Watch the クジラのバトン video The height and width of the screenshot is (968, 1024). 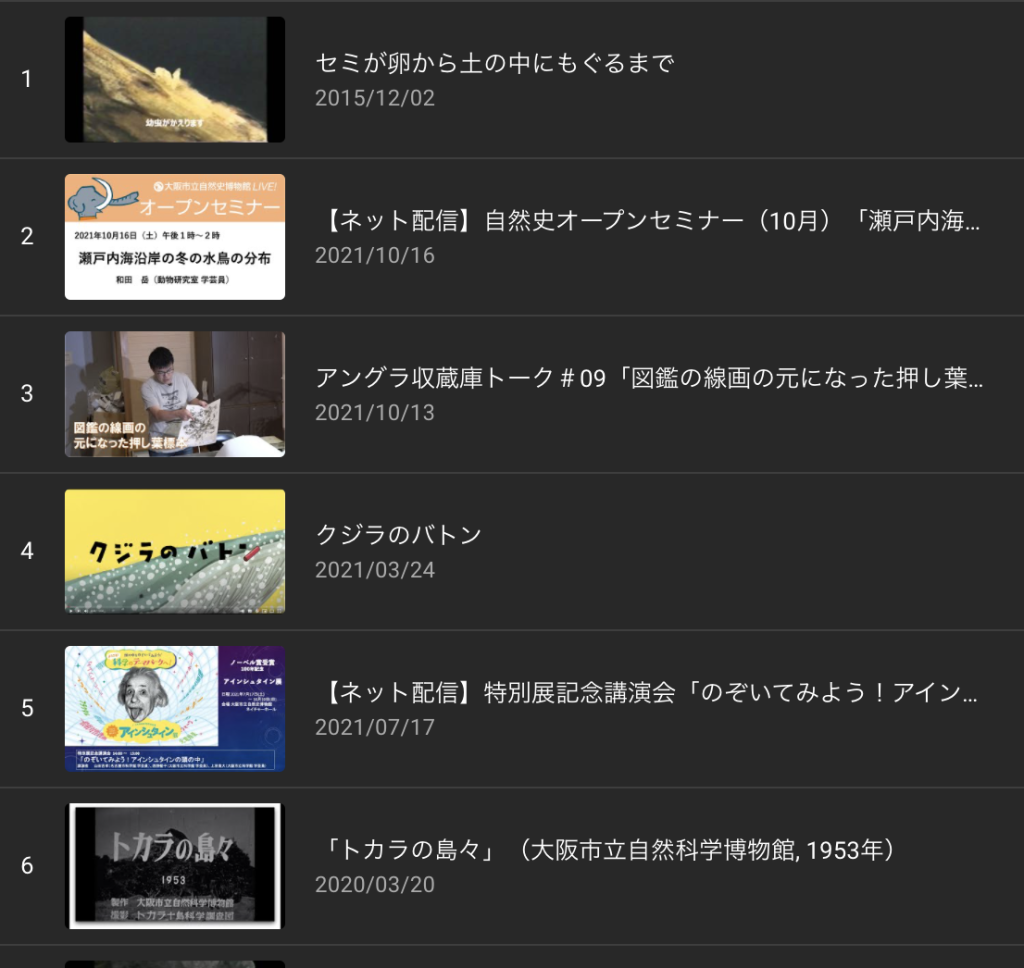[398, 535]
